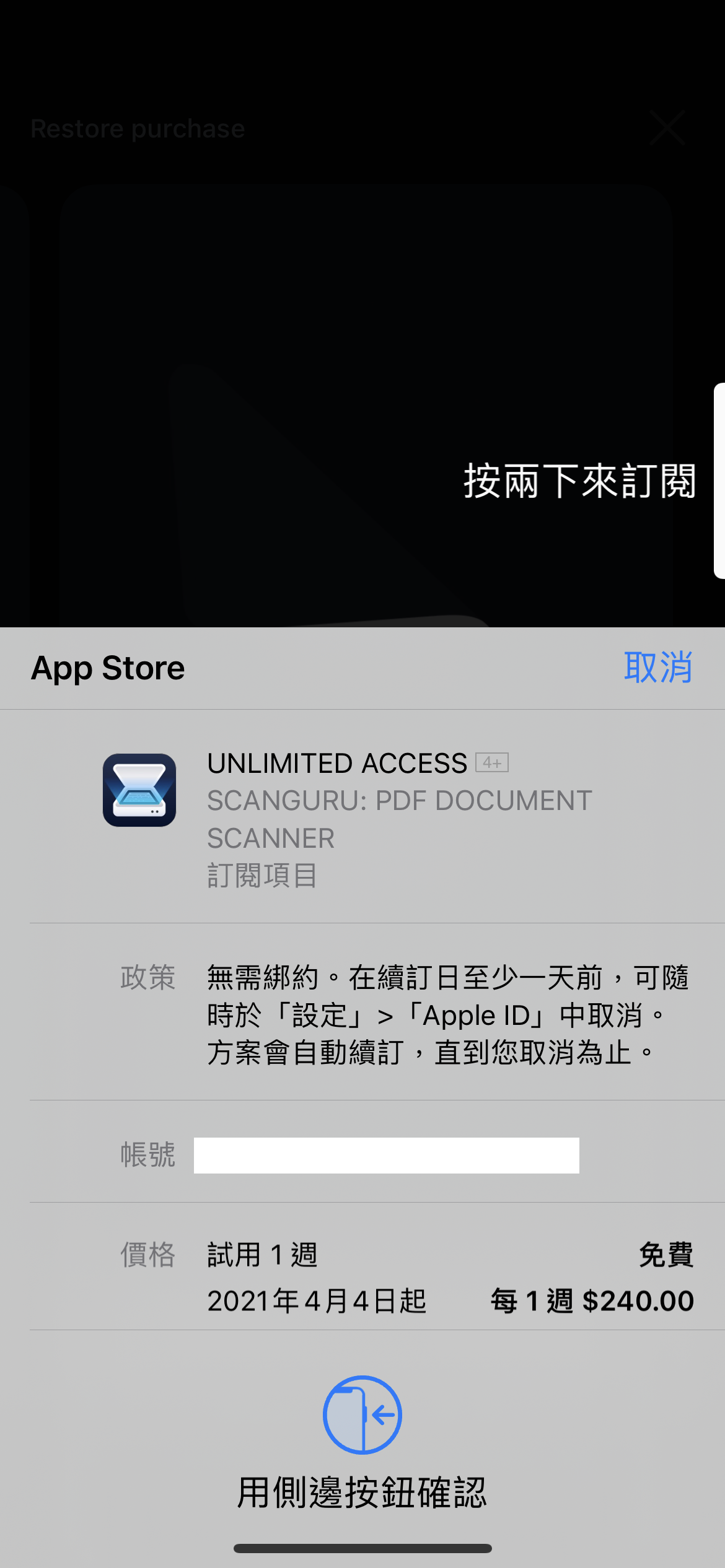Tap the dimmed Restore purchase link
Image resolution: width=725 pixels, height=1568 pixels.
coord(138,129)
